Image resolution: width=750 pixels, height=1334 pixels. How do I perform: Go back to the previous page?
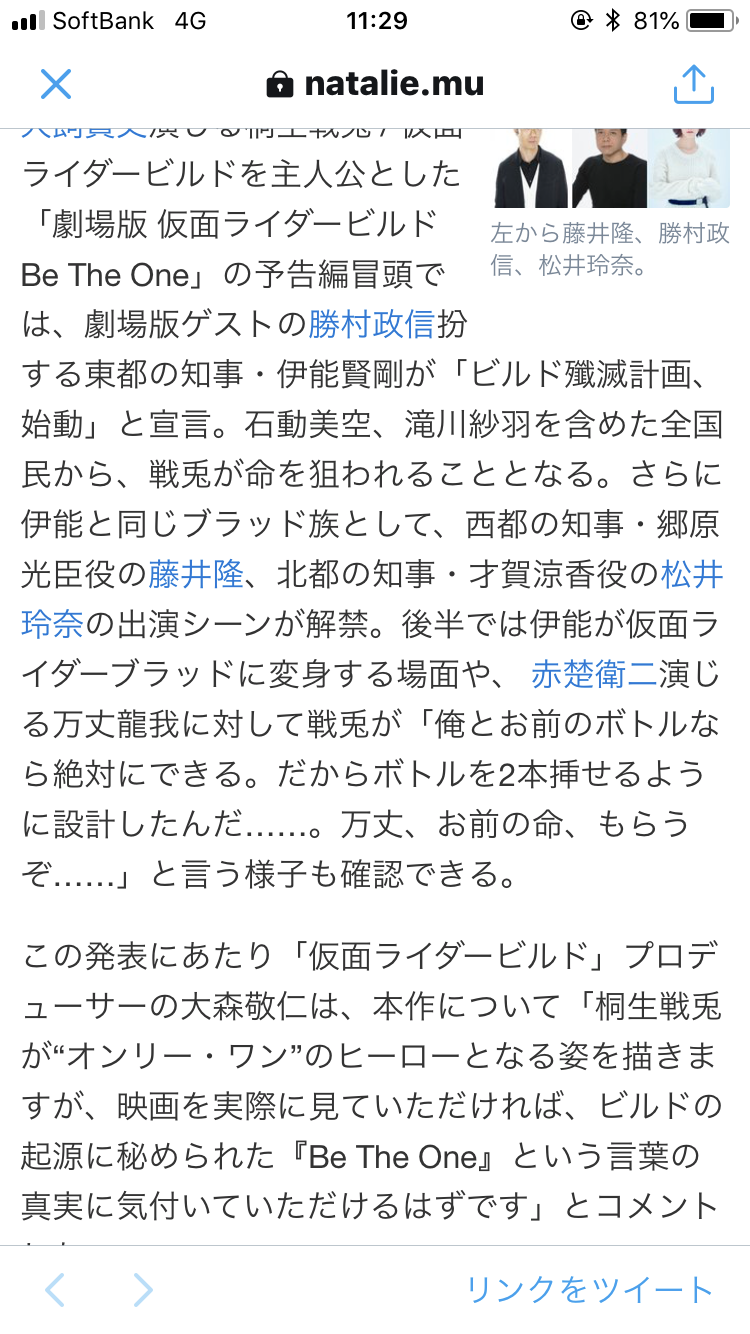click(x=56, y=1290)
